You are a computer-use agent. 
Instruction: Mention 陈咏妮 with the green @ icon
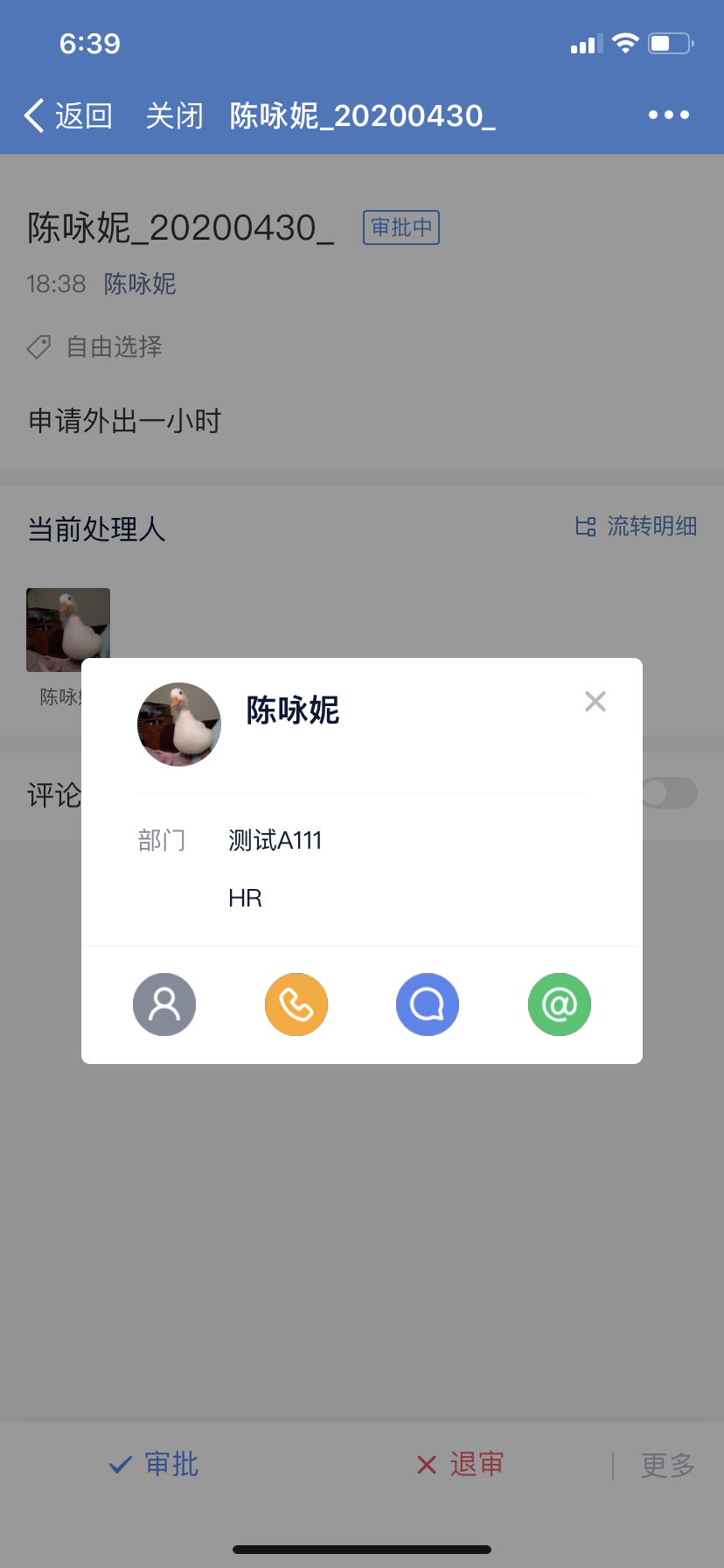(x=560, y=1004)
